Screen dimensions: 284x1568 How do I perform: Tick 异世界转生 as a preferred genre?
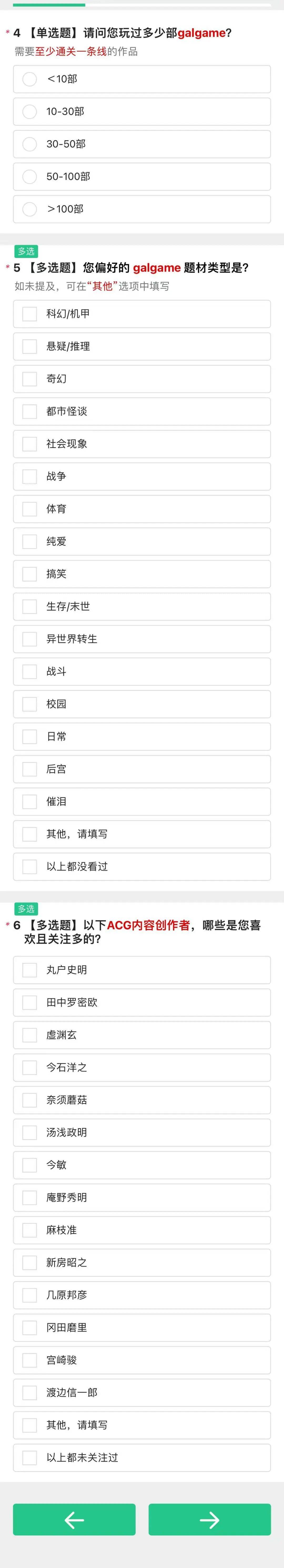coord(30,639)
